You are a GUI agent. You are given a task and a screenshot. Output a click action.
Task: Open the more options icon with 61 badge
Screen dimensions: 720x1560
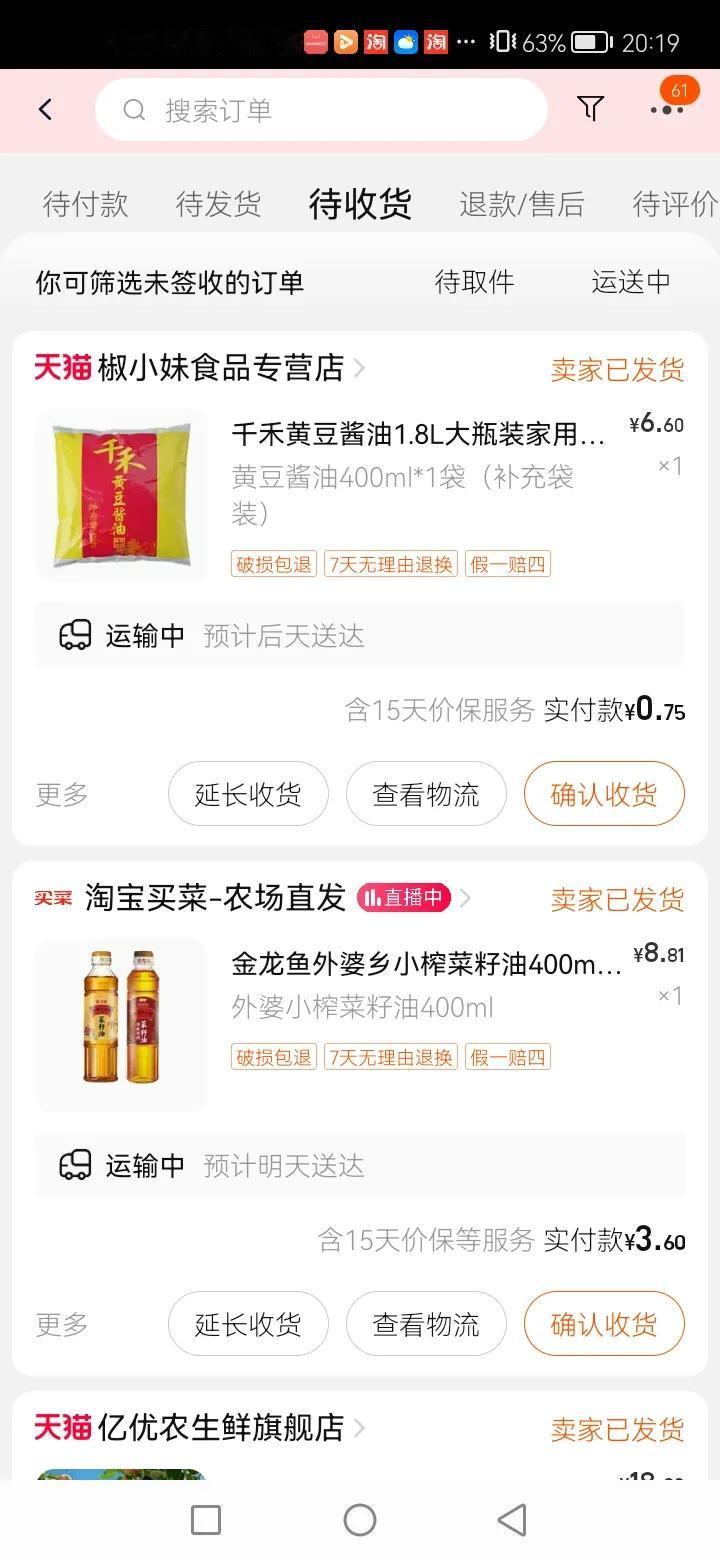pyautogui.click(x=665, y=108)
